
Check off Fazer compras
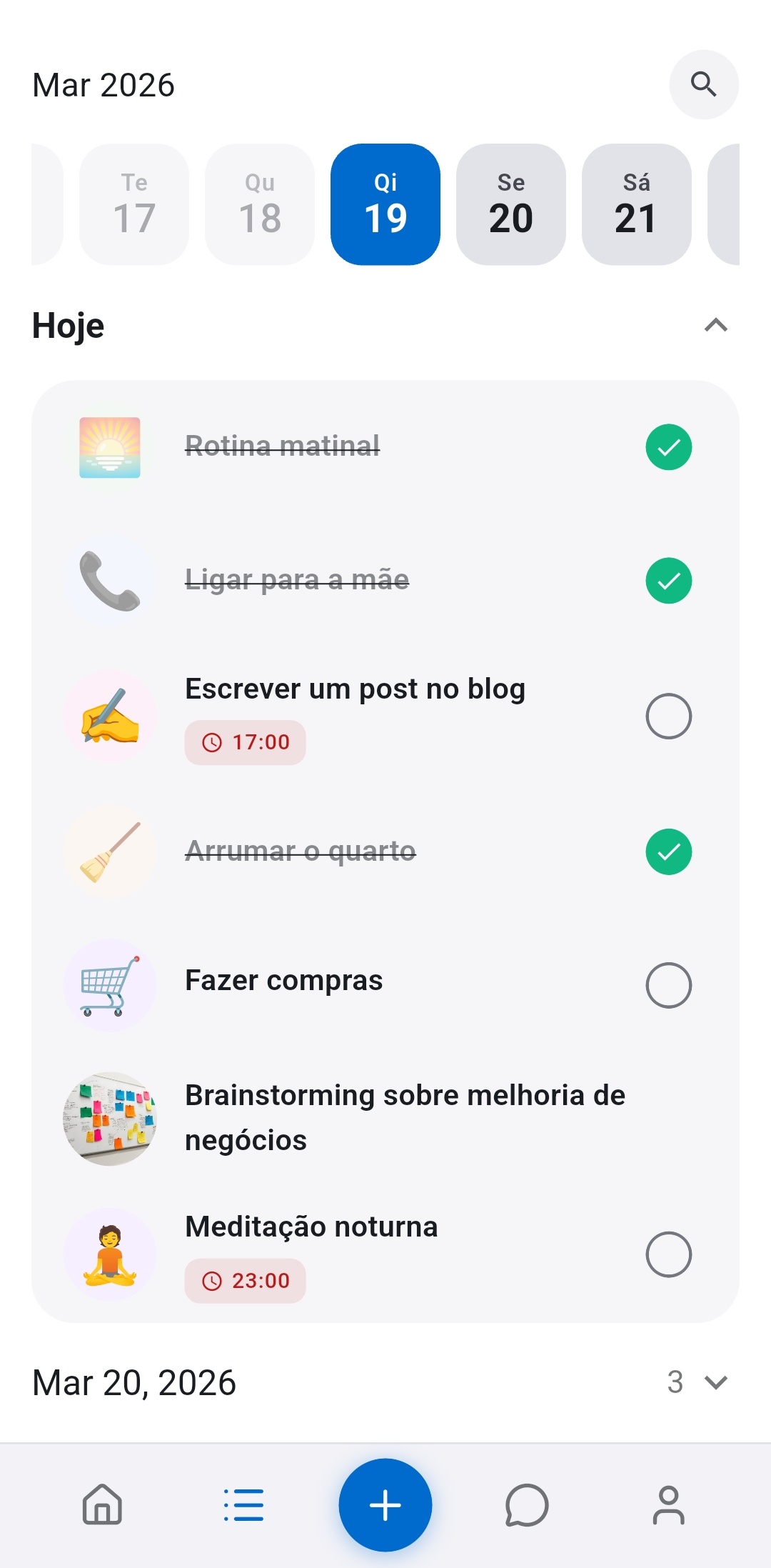(x=668, y=984)
